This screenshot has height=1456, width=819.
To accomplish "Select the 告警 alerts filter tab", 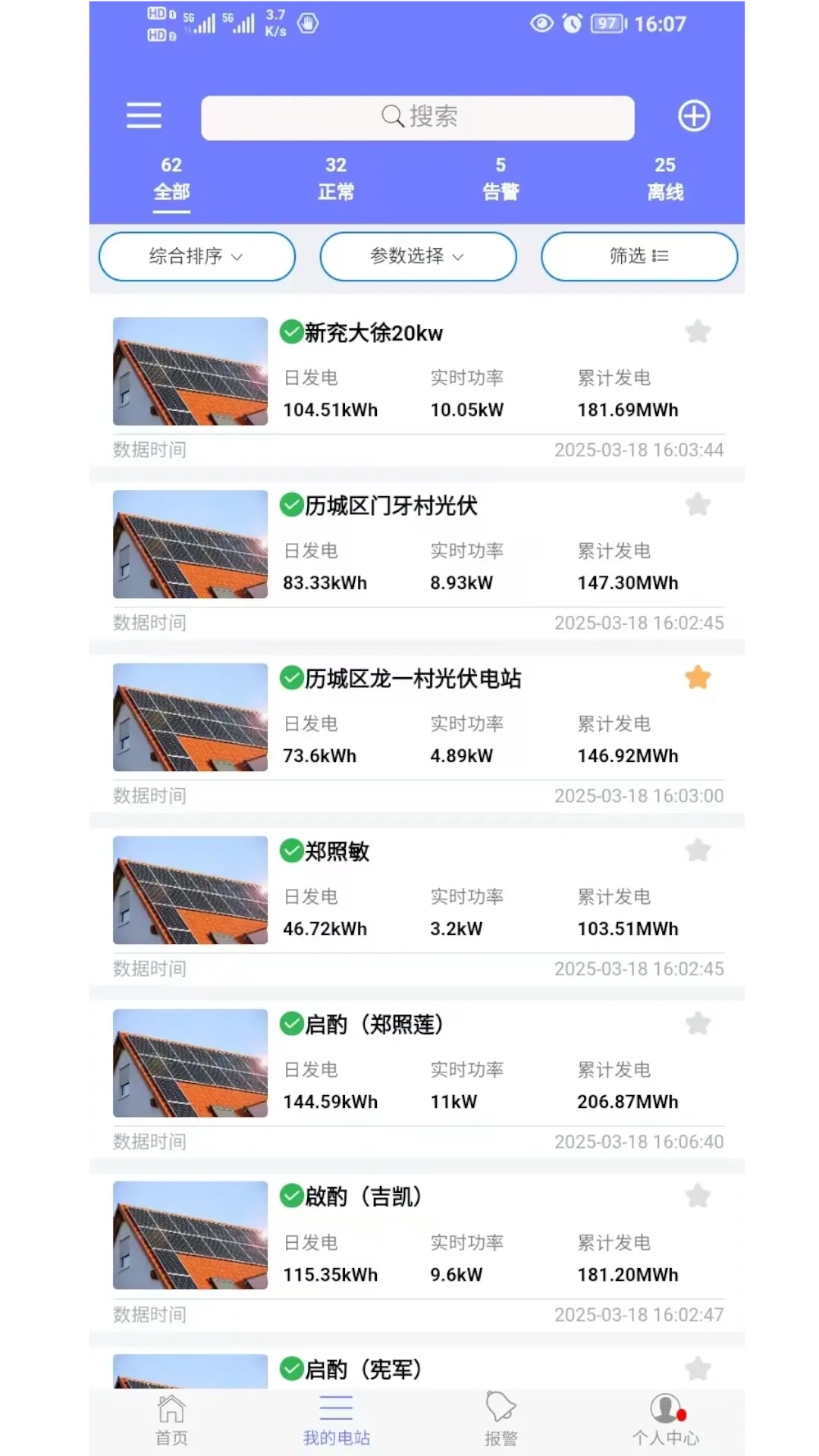I will pos(500,180).
